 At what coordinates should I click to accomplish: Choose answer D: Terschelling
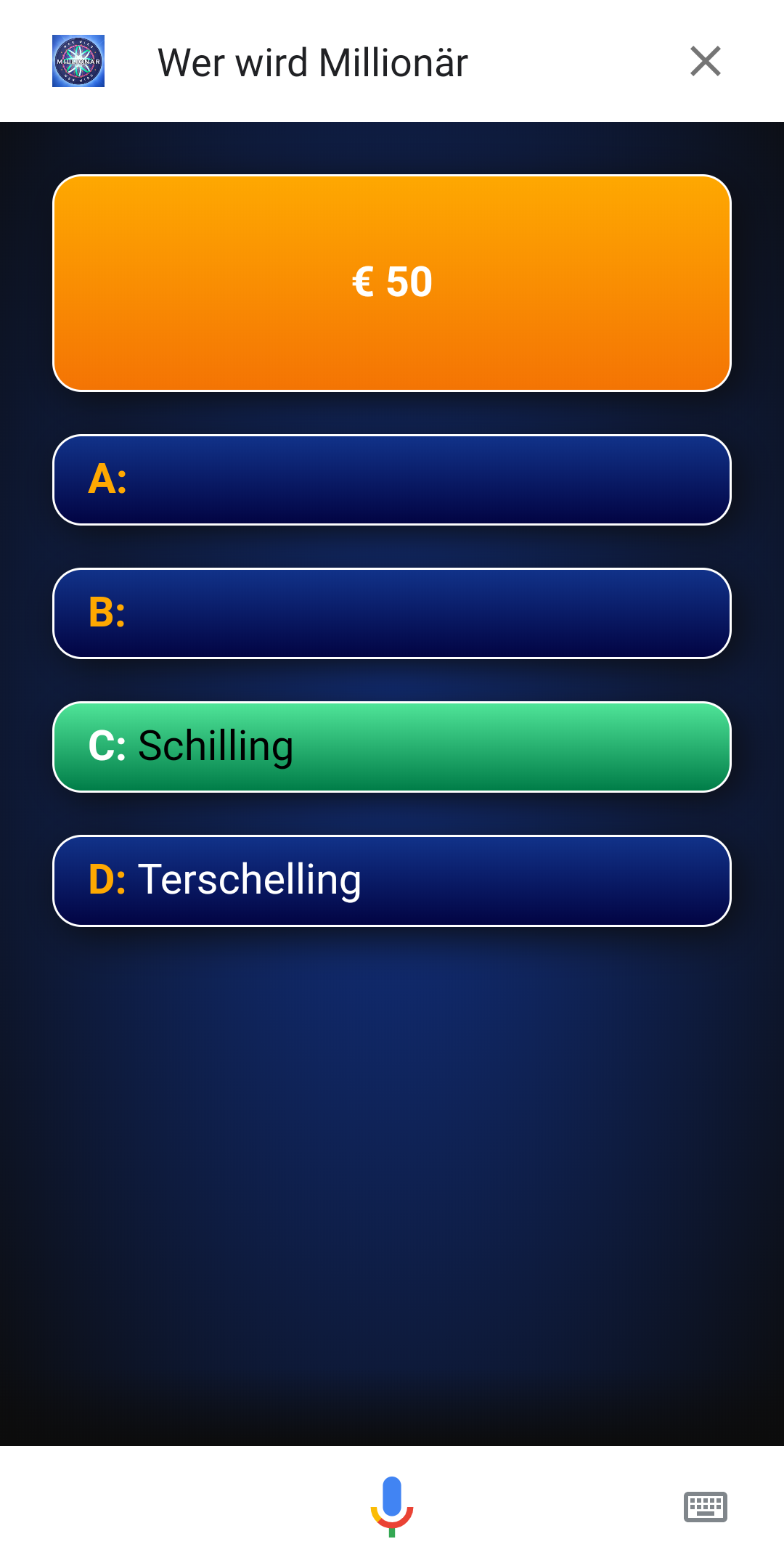tap(392, 881)
